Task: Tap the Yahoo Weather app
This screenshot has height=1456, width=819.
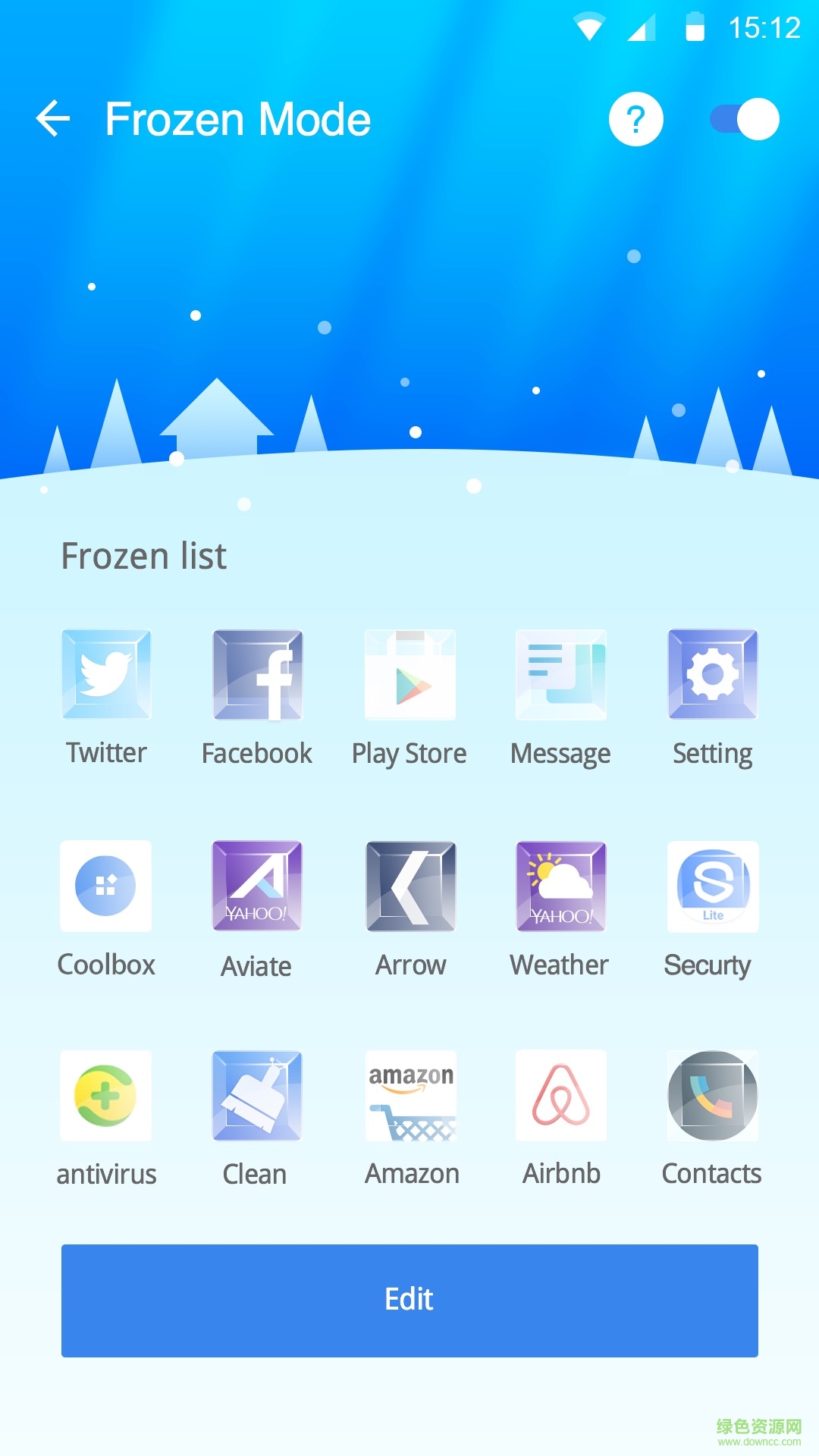Action: (x=561, y=886)
